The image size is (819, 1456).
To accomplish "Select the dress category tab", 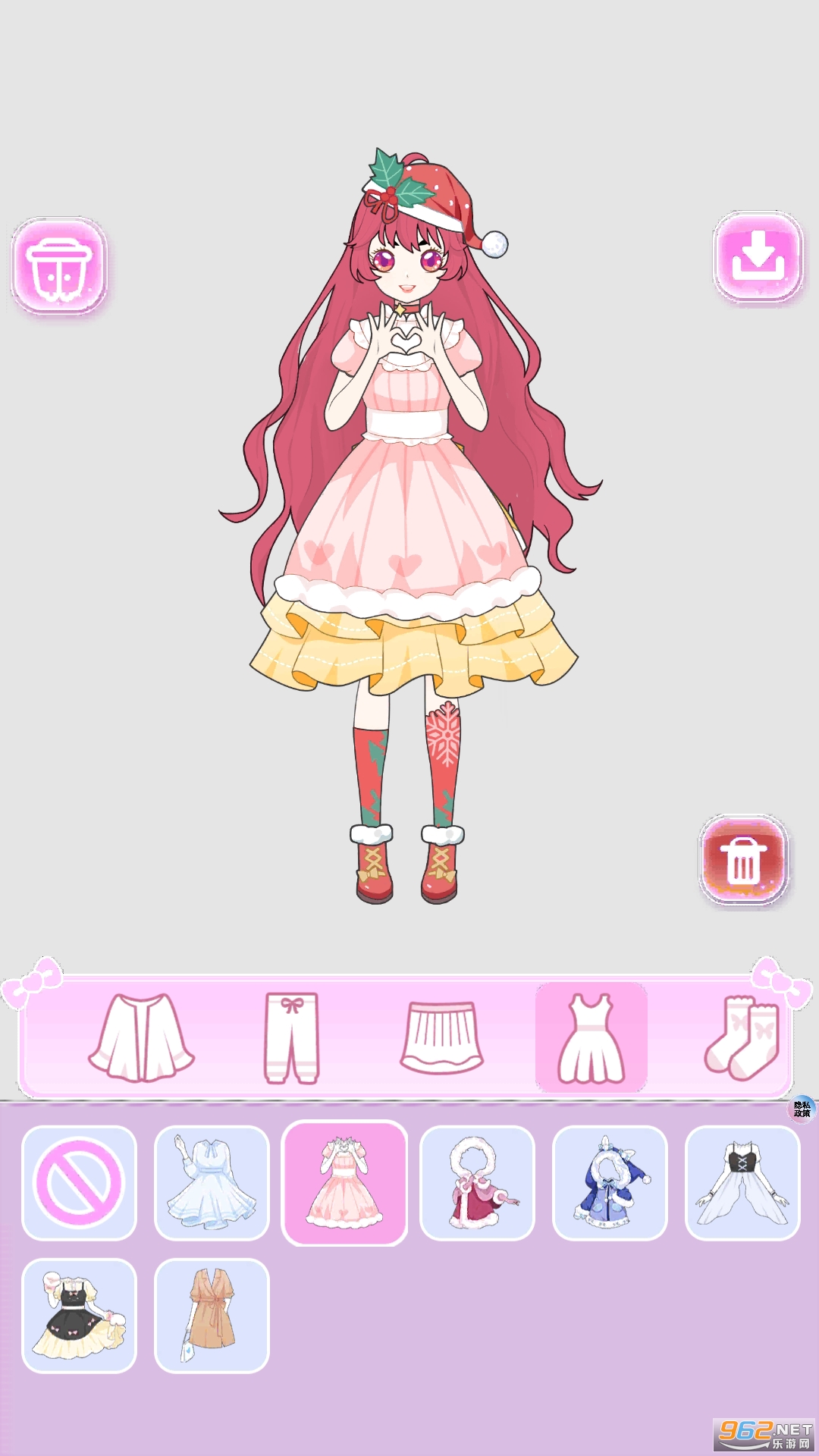I will 591,1037.
